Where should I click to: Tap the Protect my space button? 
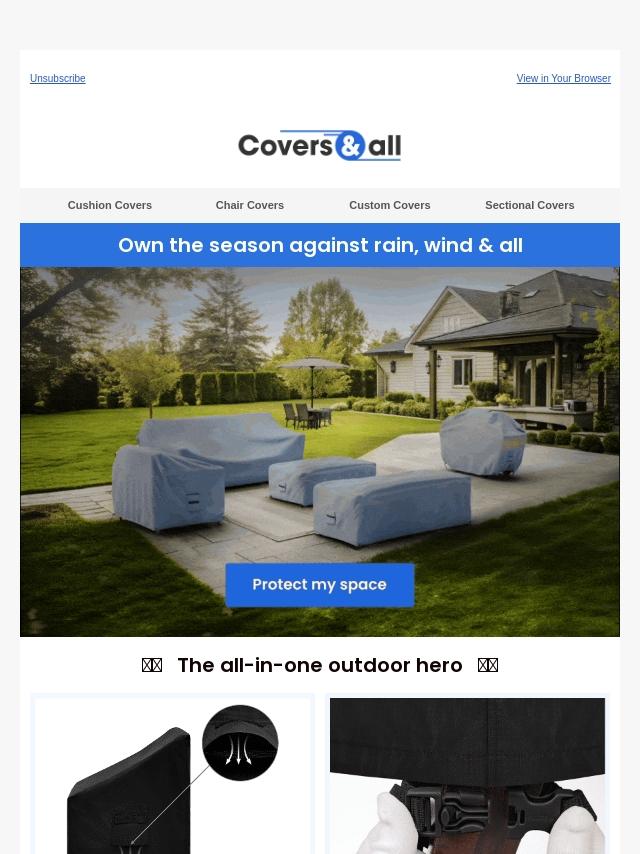(x=319, y=585)
